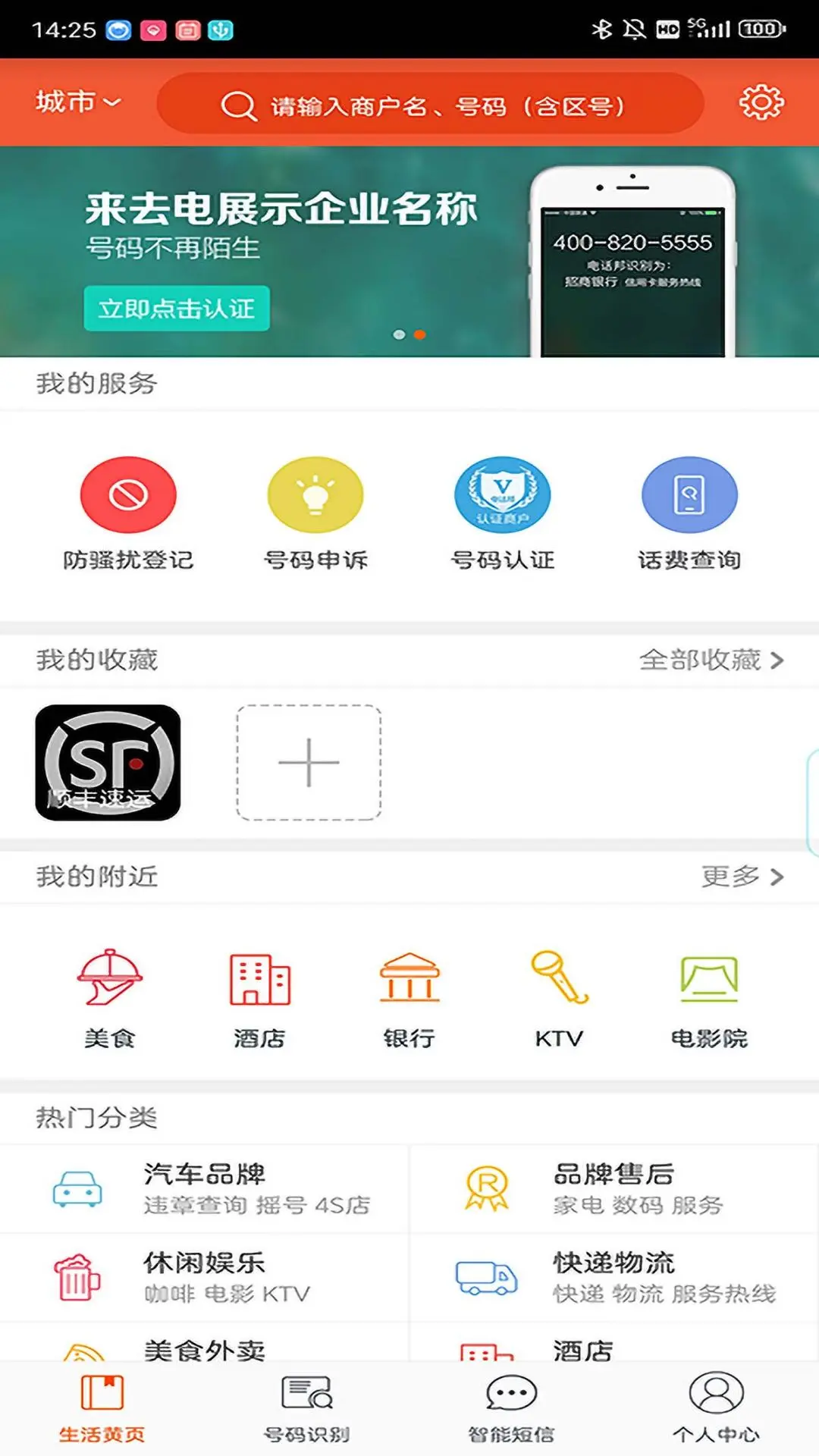The image size is (819, 1456).
Task: Open the 快递物流 category
Action: tap(614, 1276)
